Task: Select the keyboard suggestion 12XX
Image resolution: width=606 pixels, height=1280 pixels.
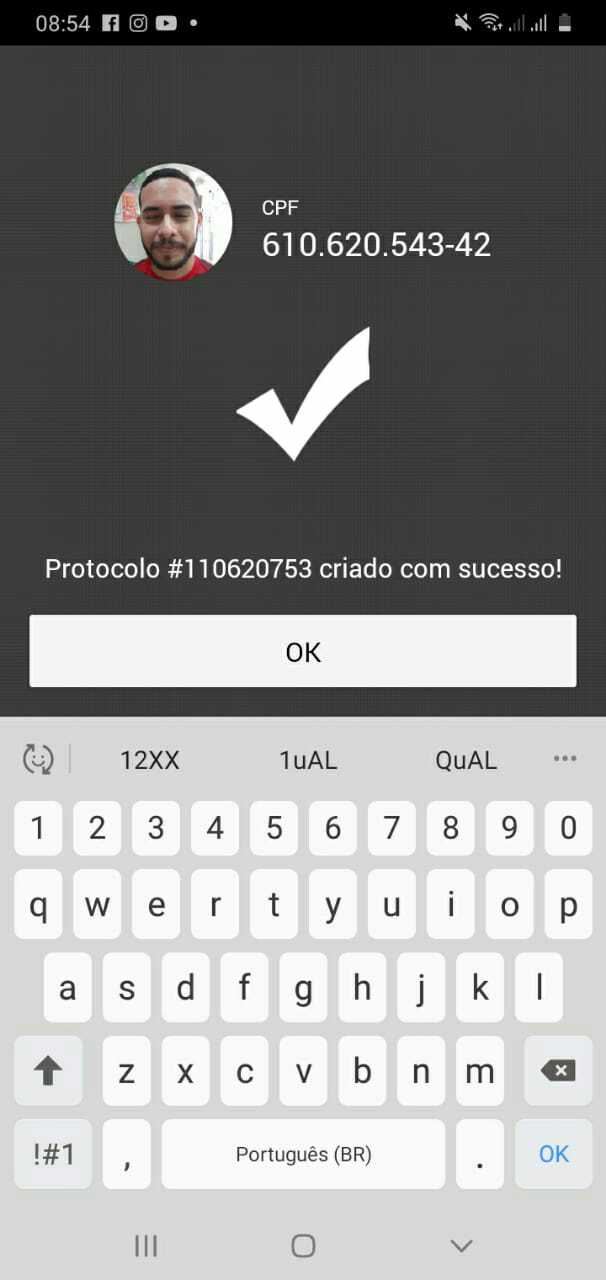Action: [x=150, y=760]
